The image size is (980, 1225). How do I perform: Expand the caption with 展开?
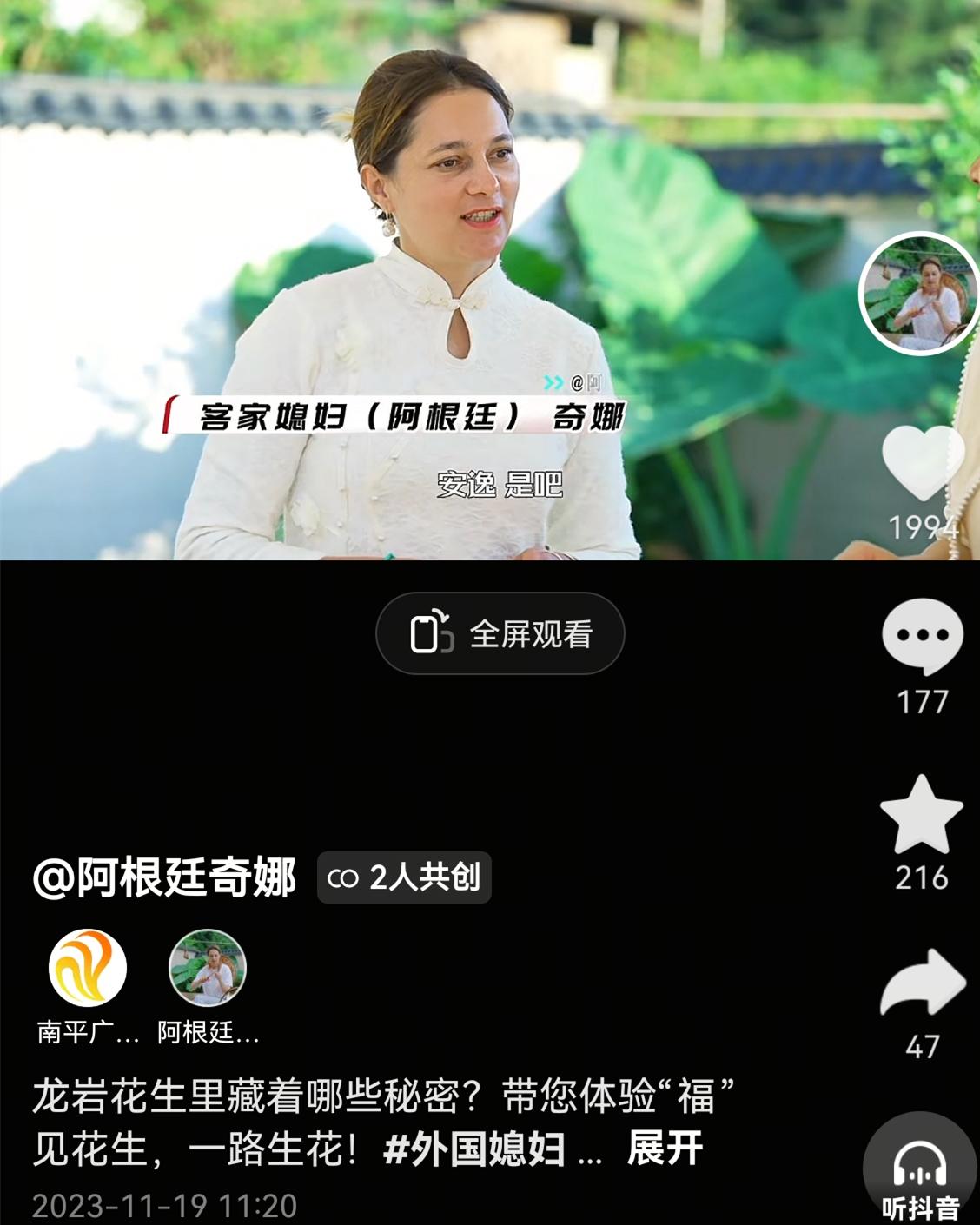(665, 1149)
